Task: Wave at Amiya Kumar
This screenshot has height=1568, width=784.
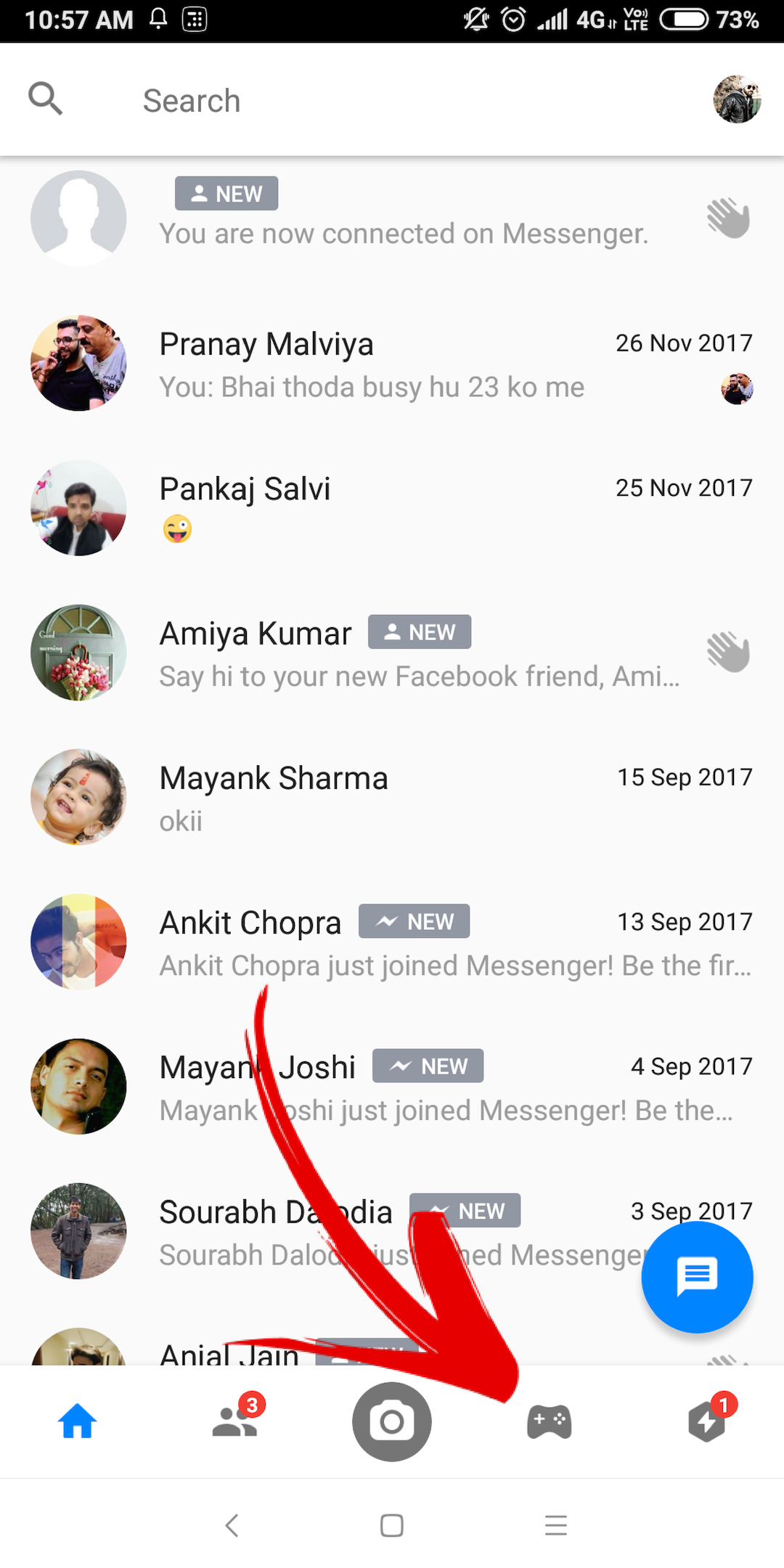Action: click(728, 651)
